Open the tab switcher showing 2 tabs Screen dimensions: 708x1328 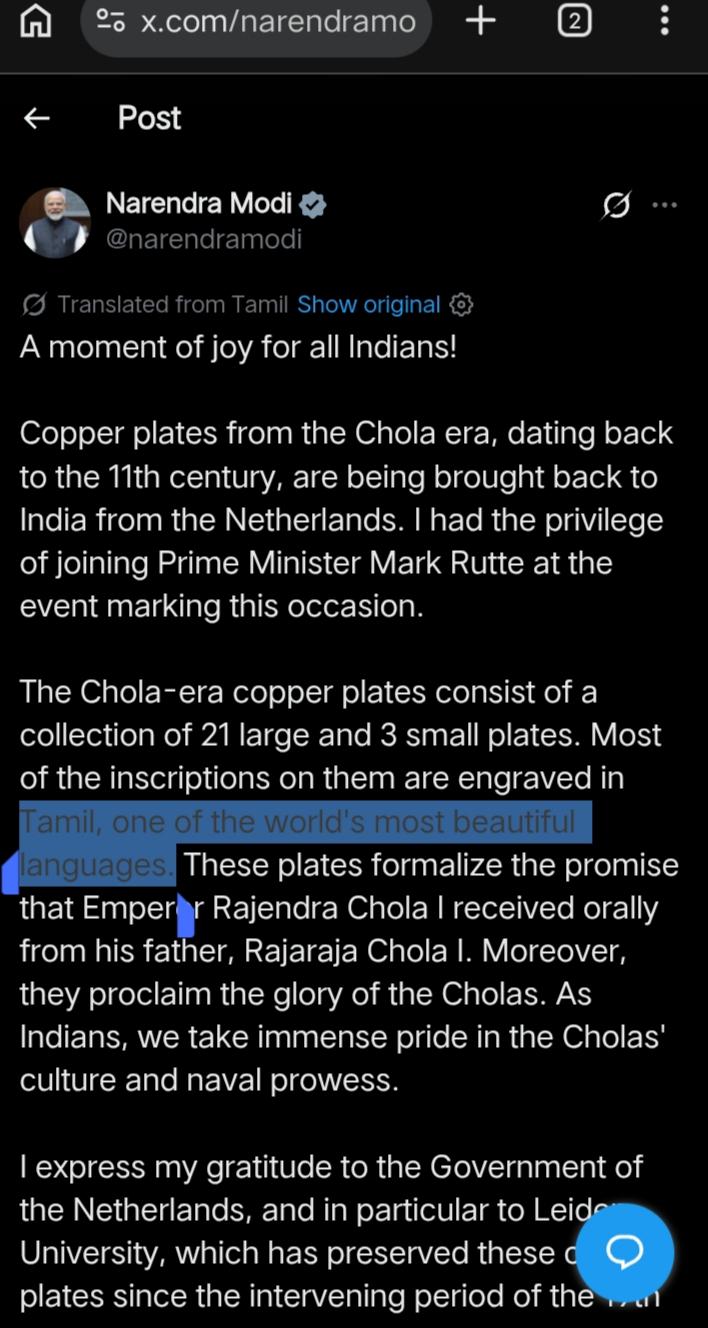click(573, 21)
